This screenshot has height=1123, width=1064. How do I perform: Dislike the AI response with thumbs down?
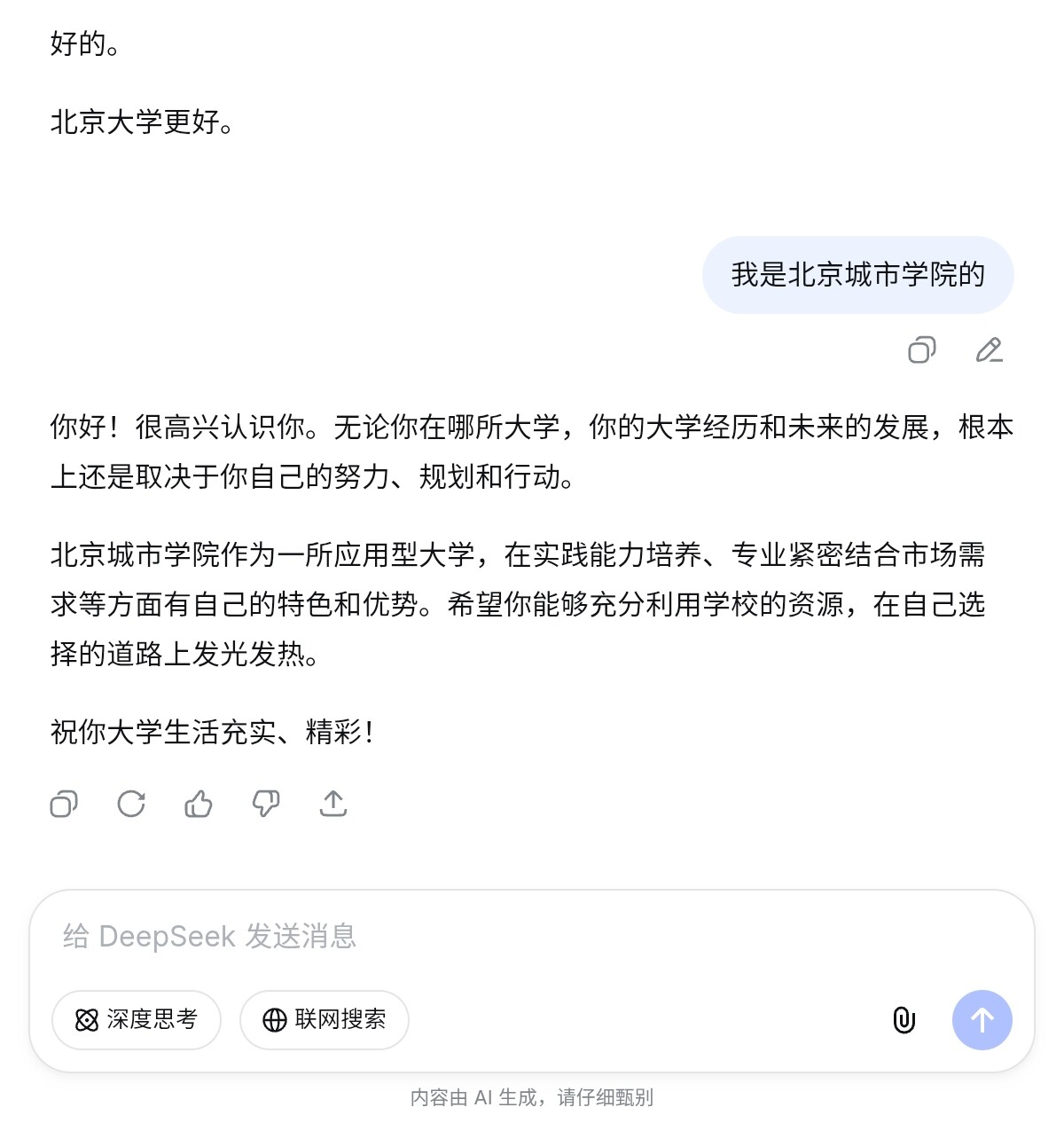click(266, 804)
